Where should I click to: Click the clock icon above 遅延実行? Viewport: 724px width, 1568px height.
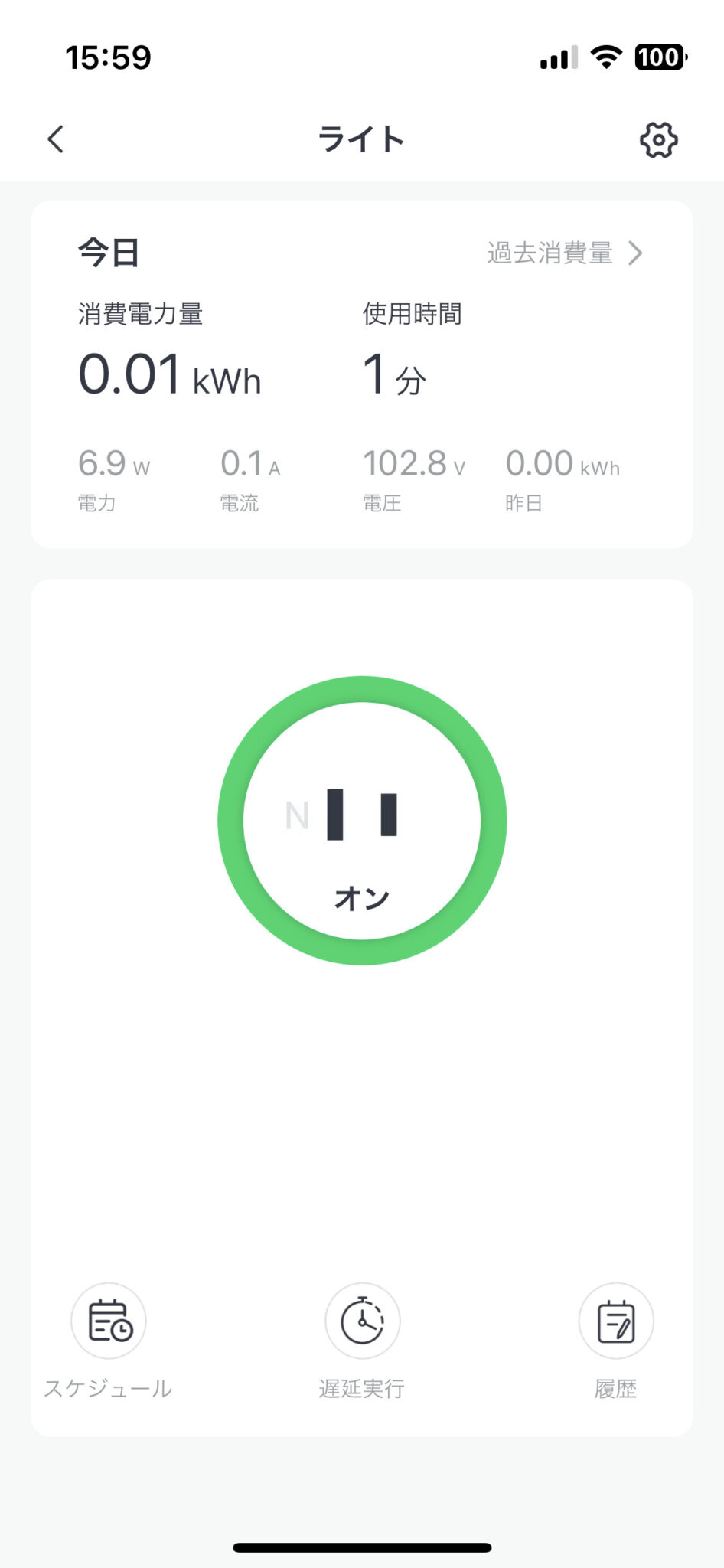coord(362,1315)
